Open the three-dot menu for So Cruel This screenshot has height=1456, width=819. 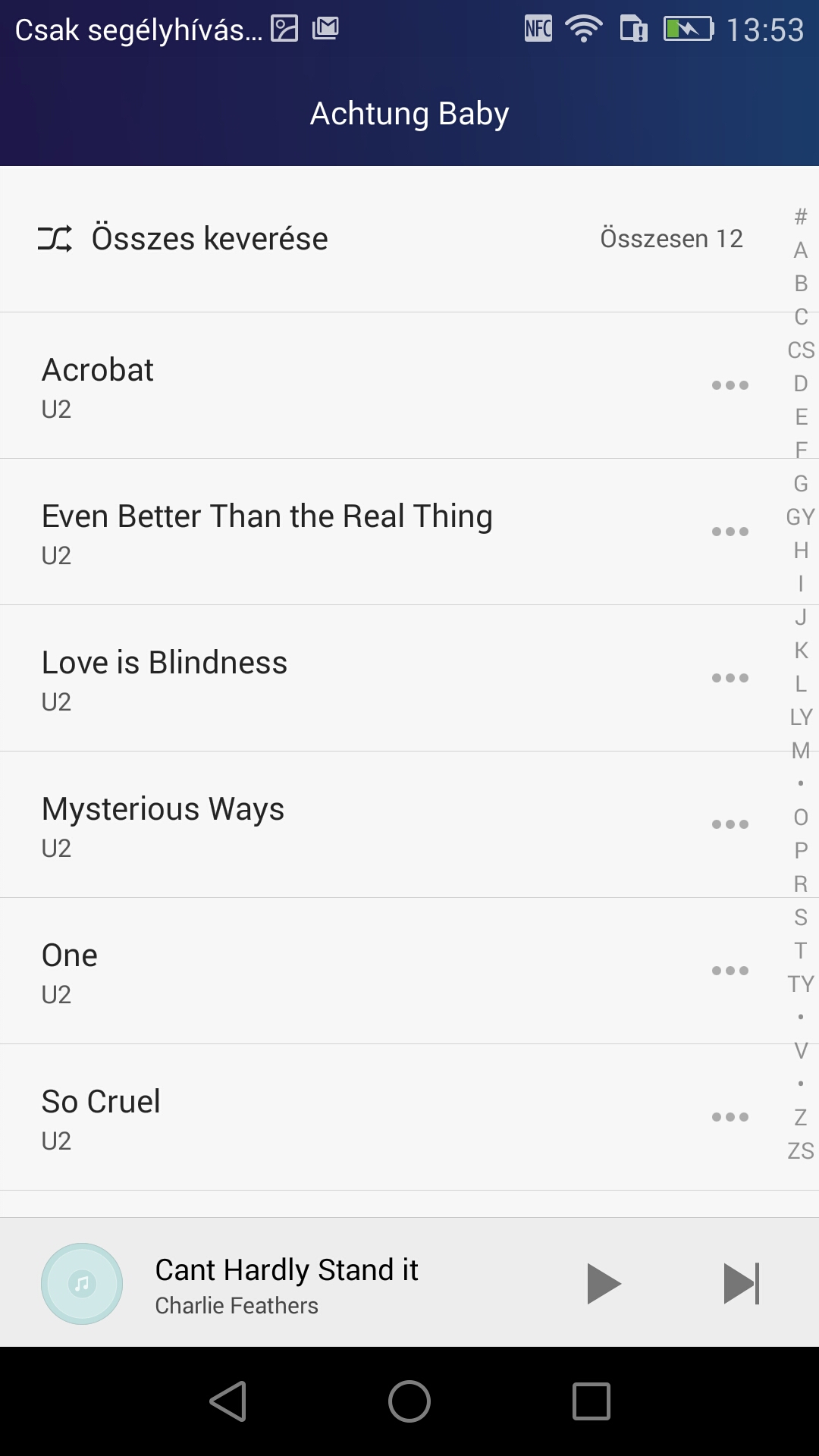point(730,1117)
